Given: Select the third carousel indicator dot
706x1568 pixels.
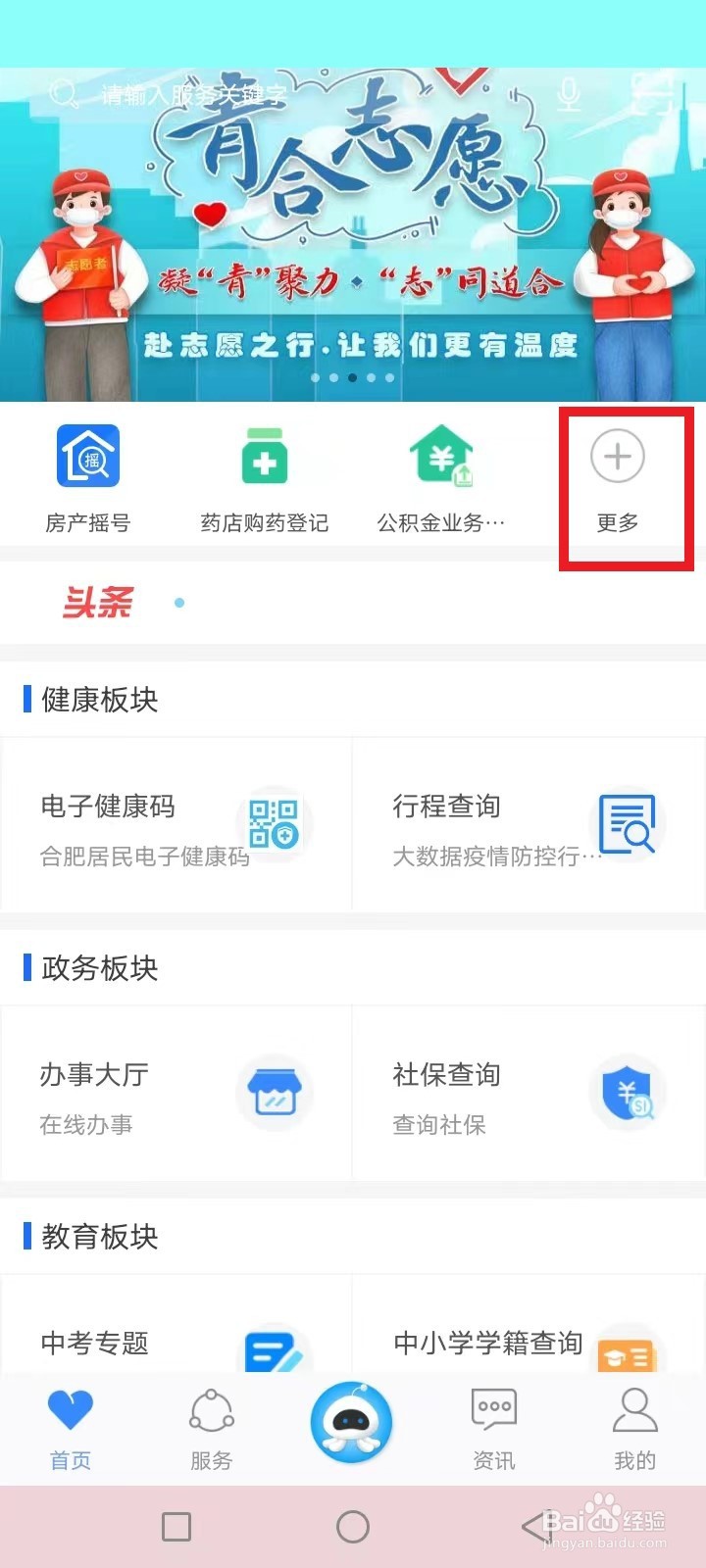Looking at the screenshot, I should [353, 375].
